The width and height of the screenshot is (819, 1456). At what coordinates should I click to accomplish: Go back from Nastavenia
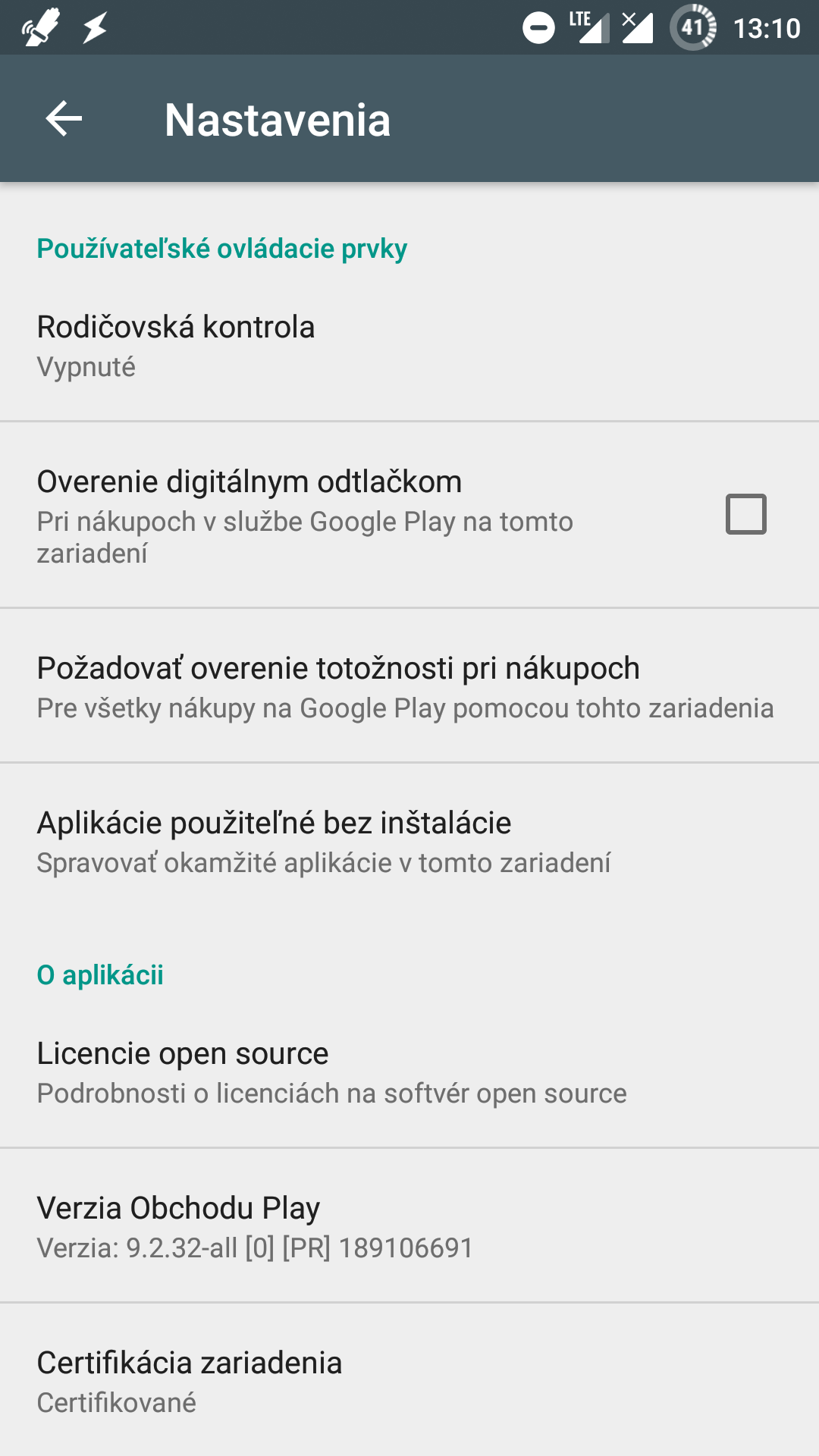[x=64, y=119]
